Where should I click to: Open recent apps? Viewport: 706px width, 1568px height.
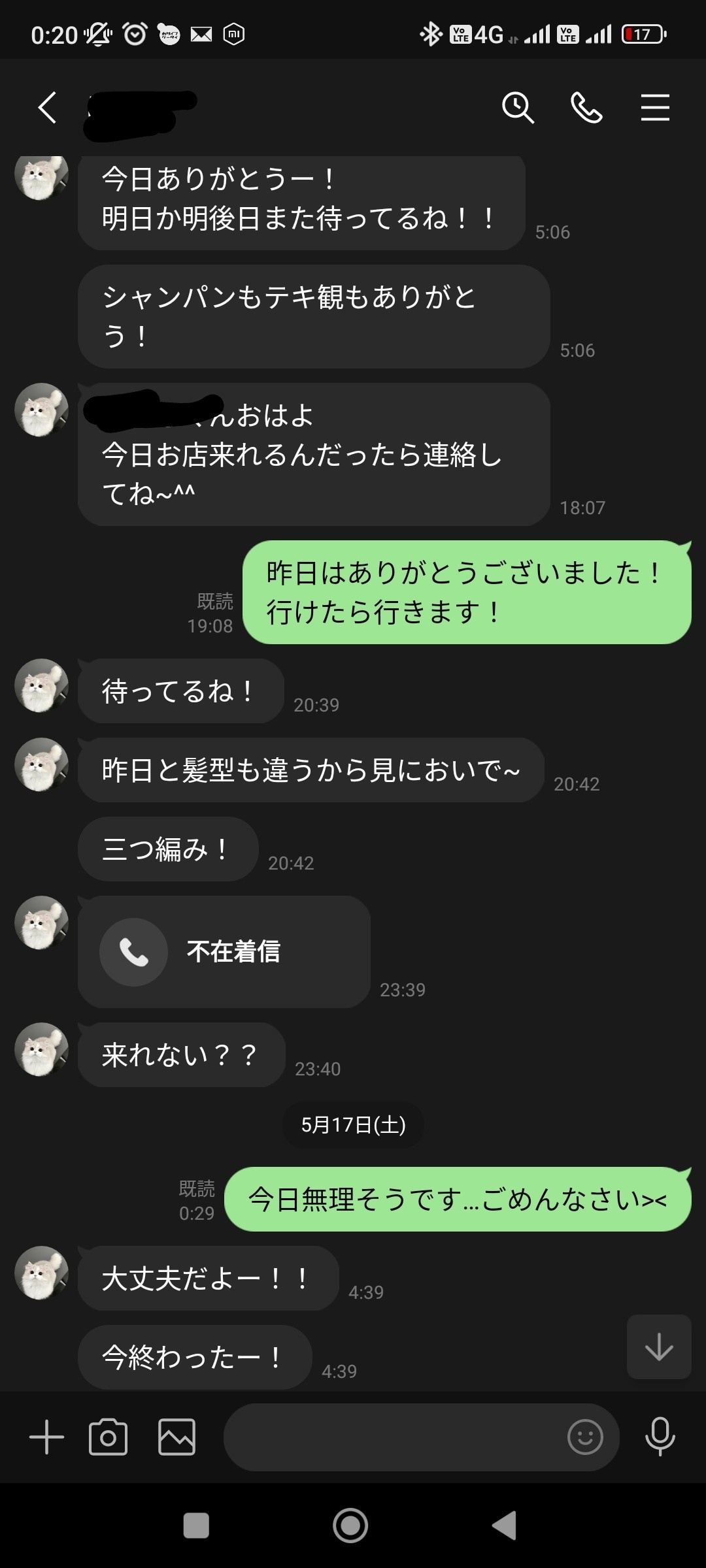pos(196,1526)
